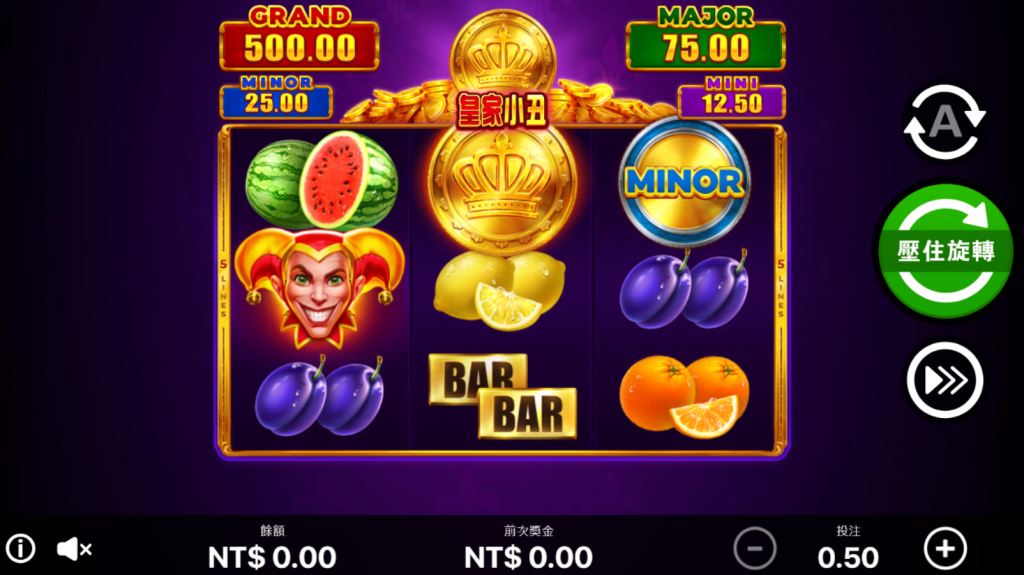The height and width of the screenshot is (575, 1024).
Task: Decrease the bet amount
Action: [x=755, y=548]
